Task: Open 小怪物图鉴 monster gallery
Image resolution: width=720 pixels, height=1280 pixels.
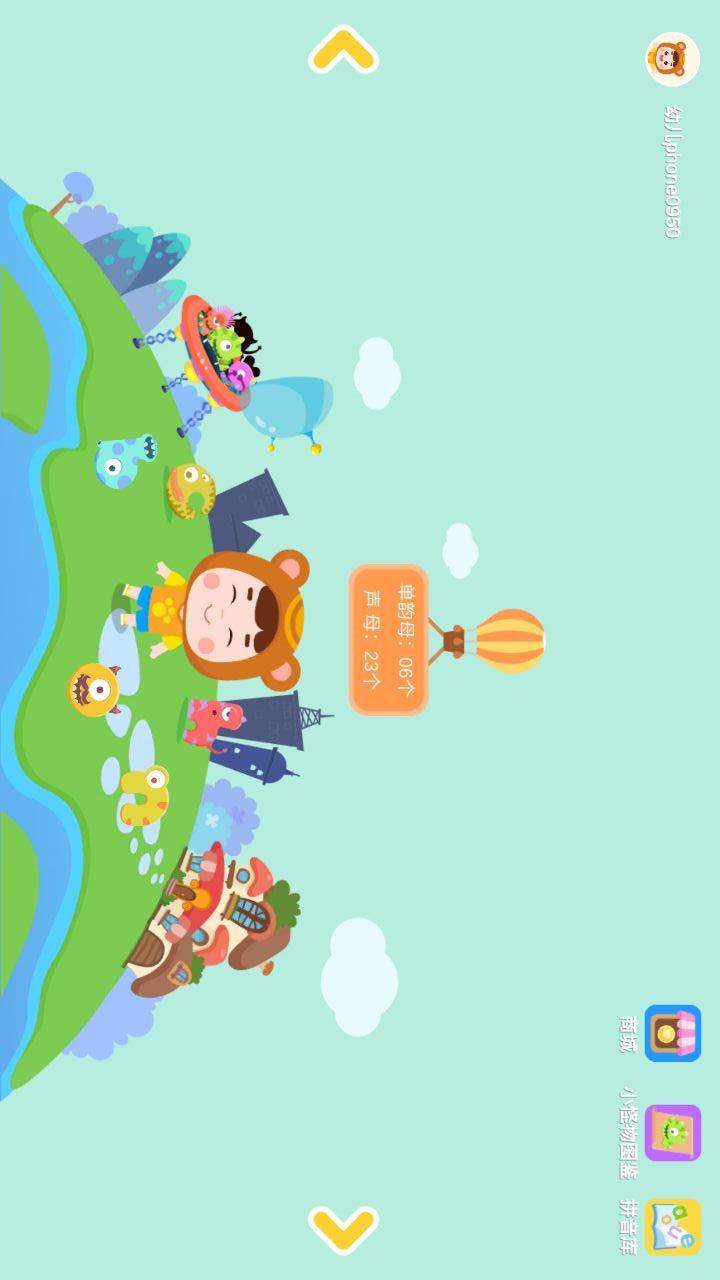Action: point(672,1132)
